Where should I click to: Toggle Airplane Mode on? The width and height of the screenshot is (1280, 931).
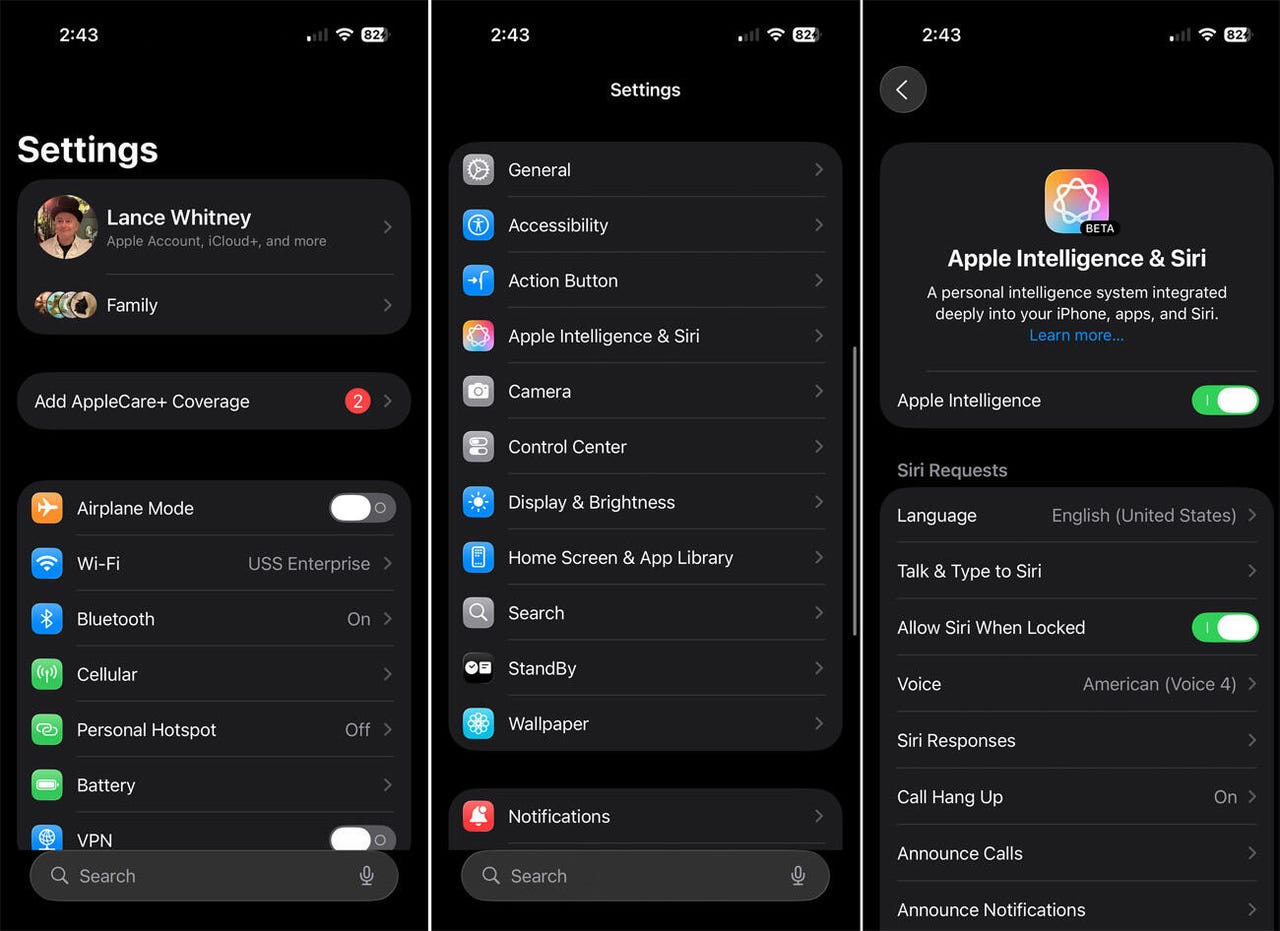(x=362, y=508)
